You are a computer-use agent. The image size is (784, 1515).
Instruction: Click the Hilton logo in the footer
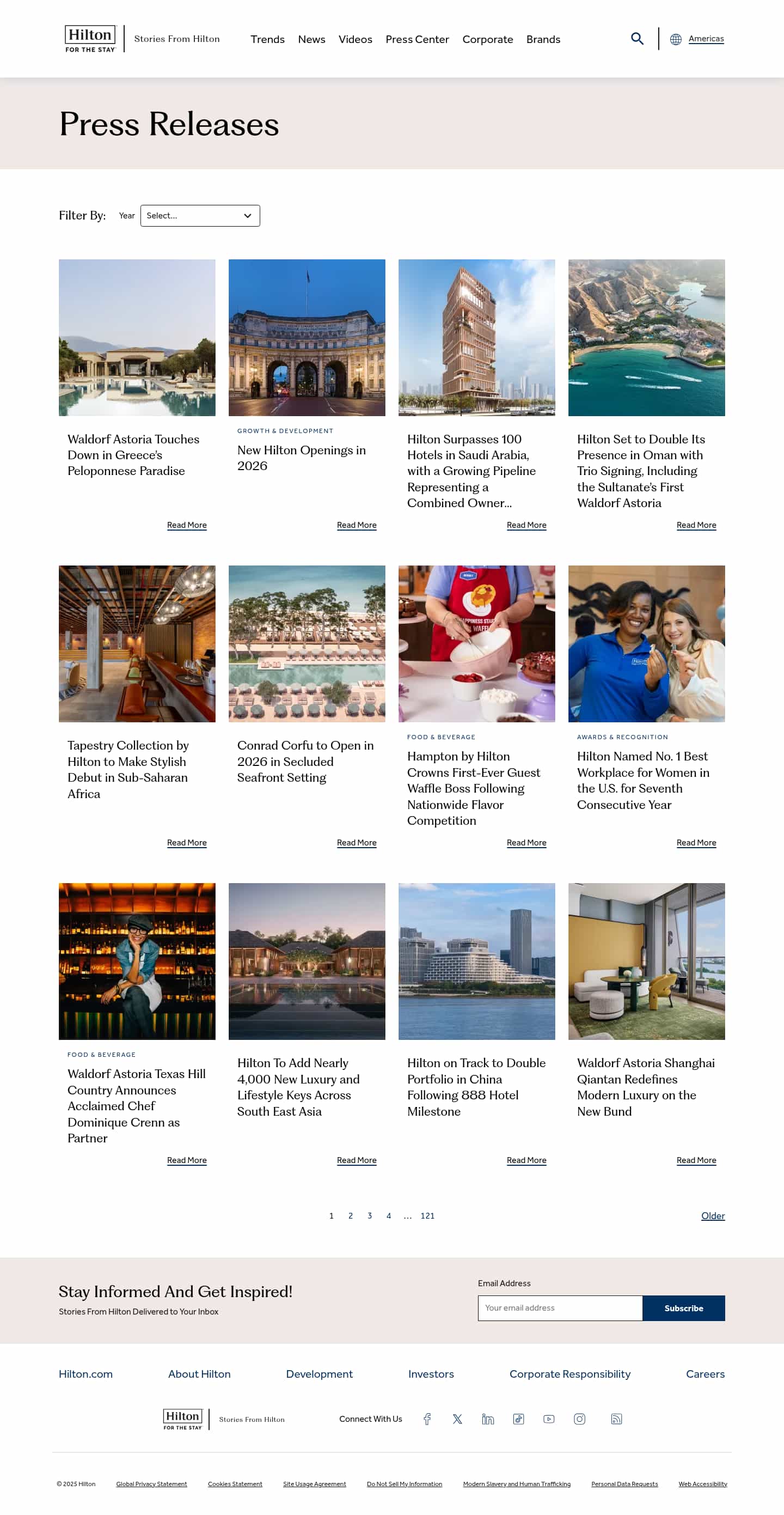pos(182,1419)
